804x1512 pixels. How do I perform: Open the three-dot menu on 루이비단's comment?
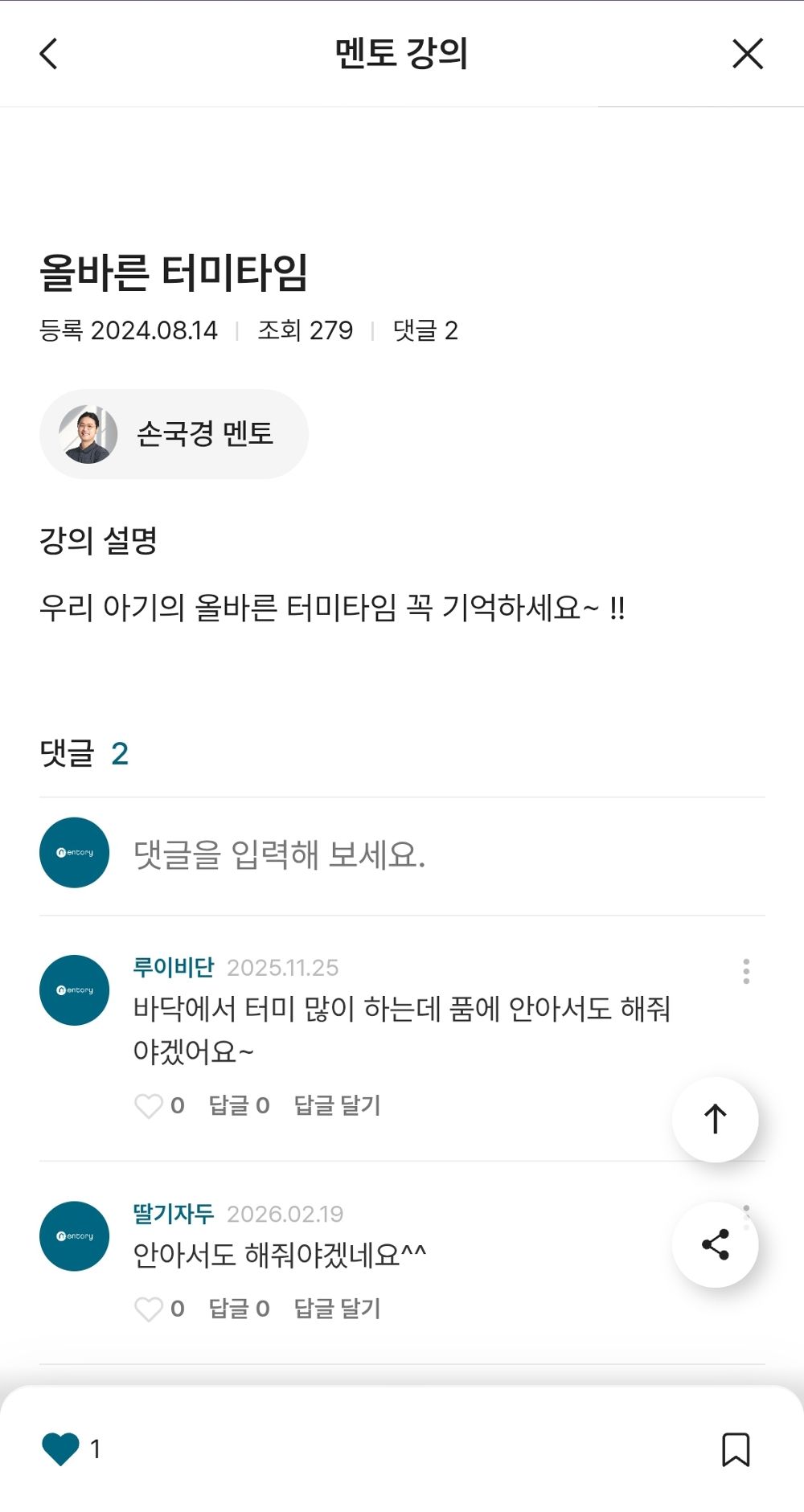point(748,972)
